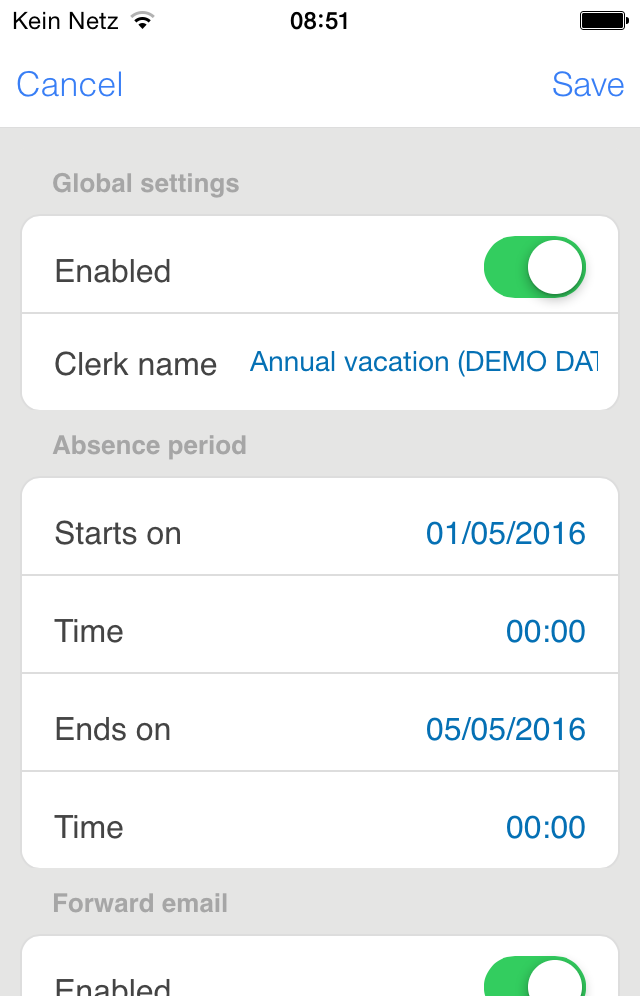Cancel editing the absence settings

(x=70, y=85)
